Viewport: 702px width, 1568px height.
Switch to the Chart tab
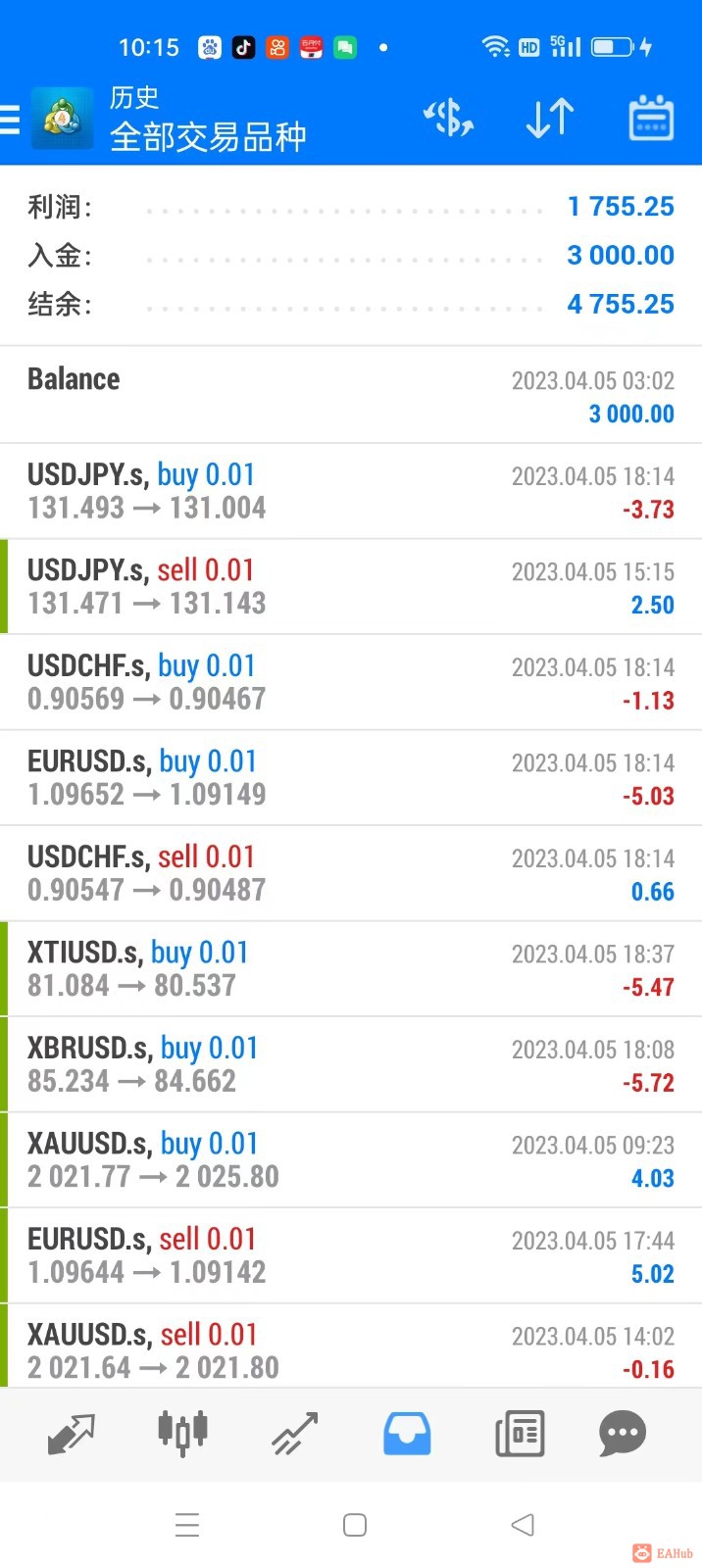[x=182, y=1434]
